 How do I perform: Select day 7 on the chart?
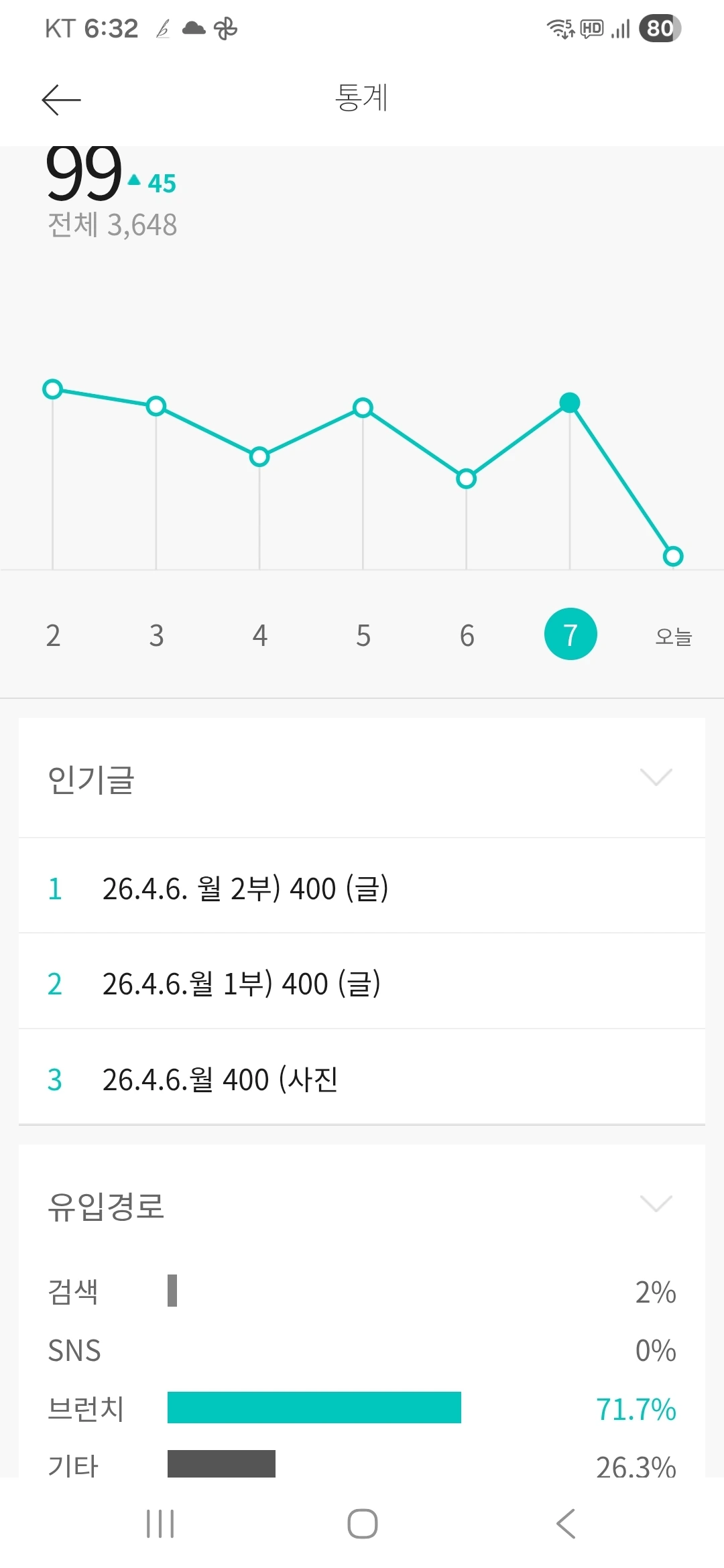pos(570,635)
